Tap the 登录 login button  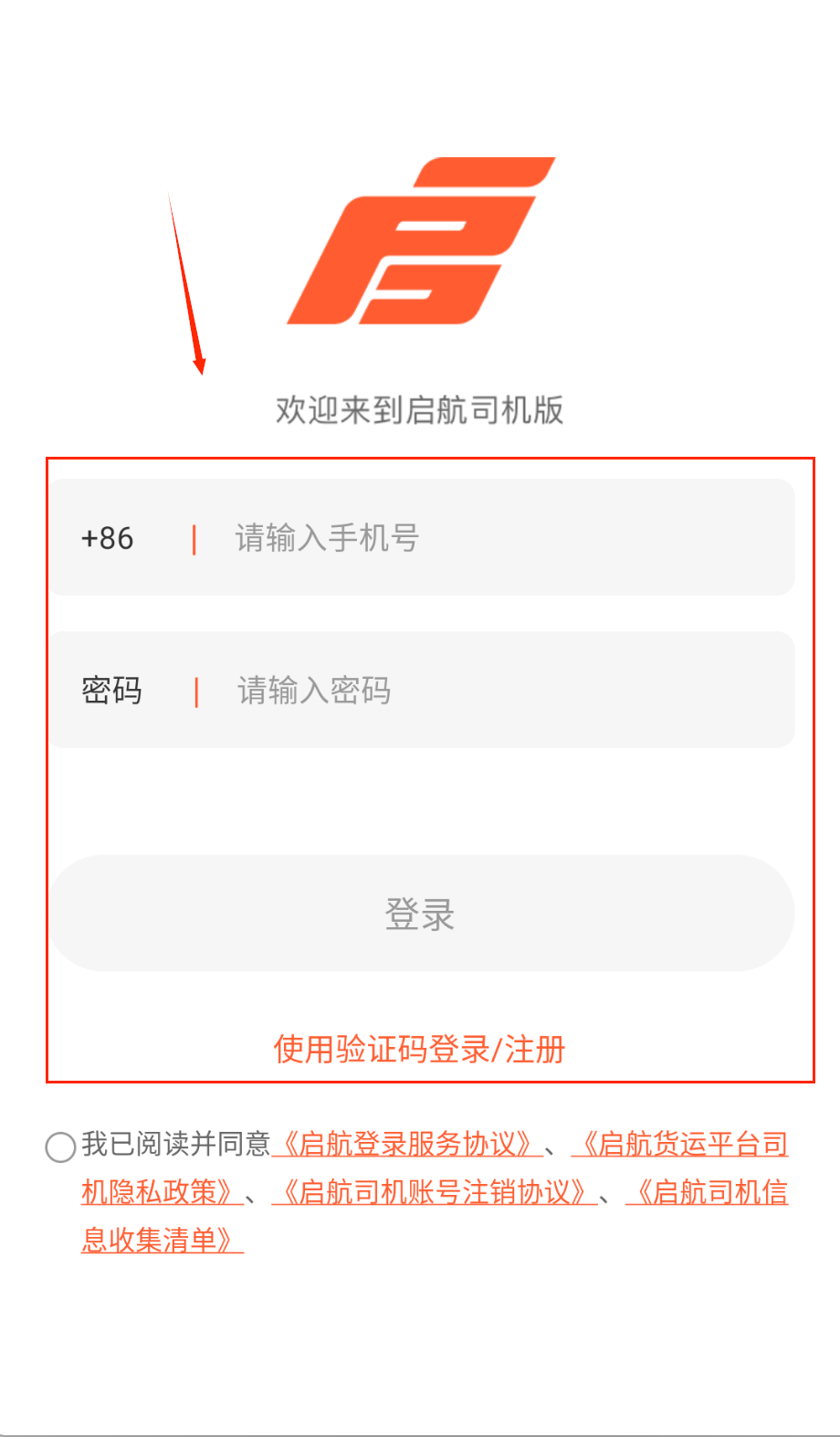(x=421, y=914)
